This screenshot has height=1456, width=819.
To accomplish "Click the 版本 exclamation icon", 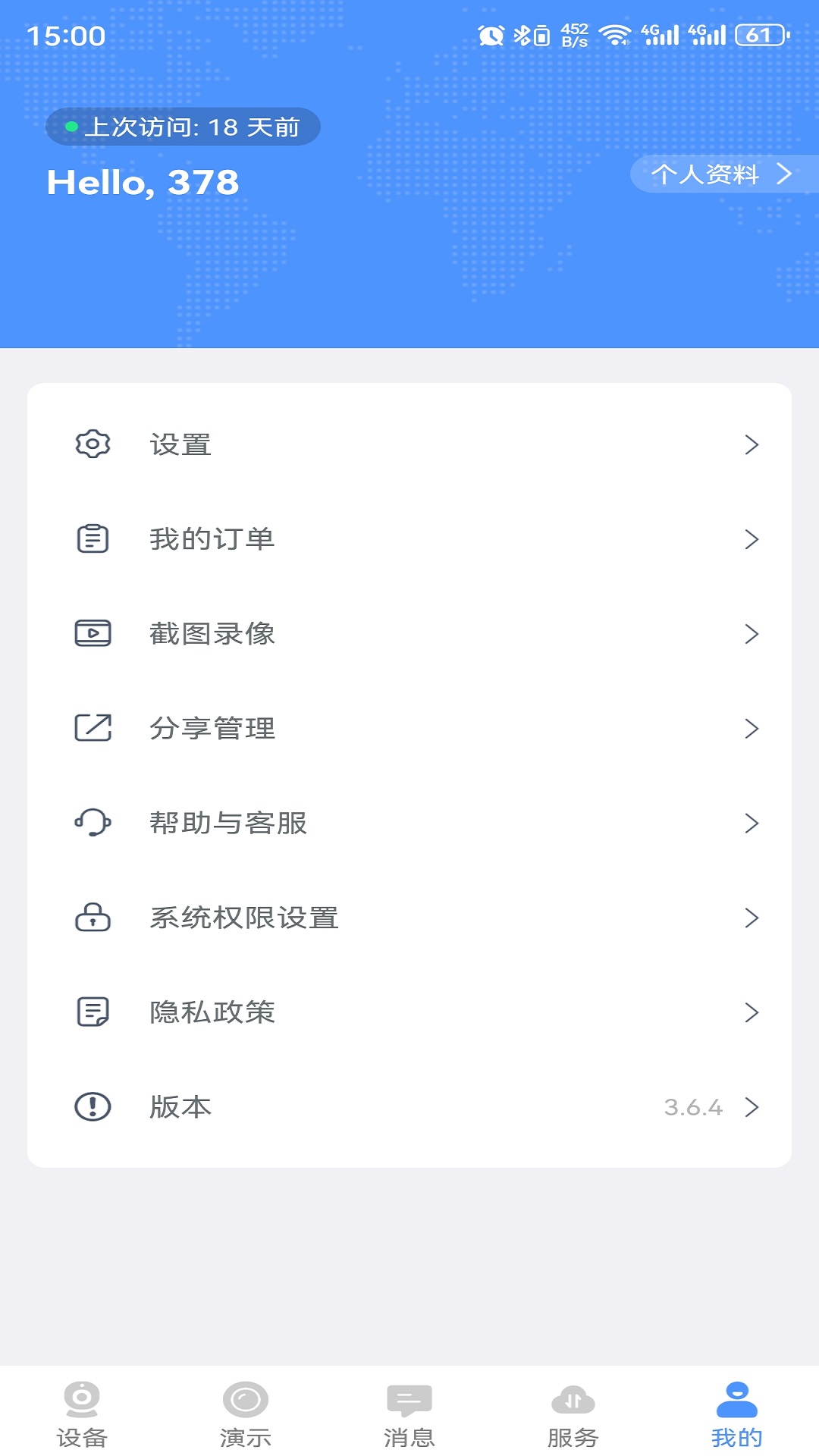I will (x=93, y=1107).
